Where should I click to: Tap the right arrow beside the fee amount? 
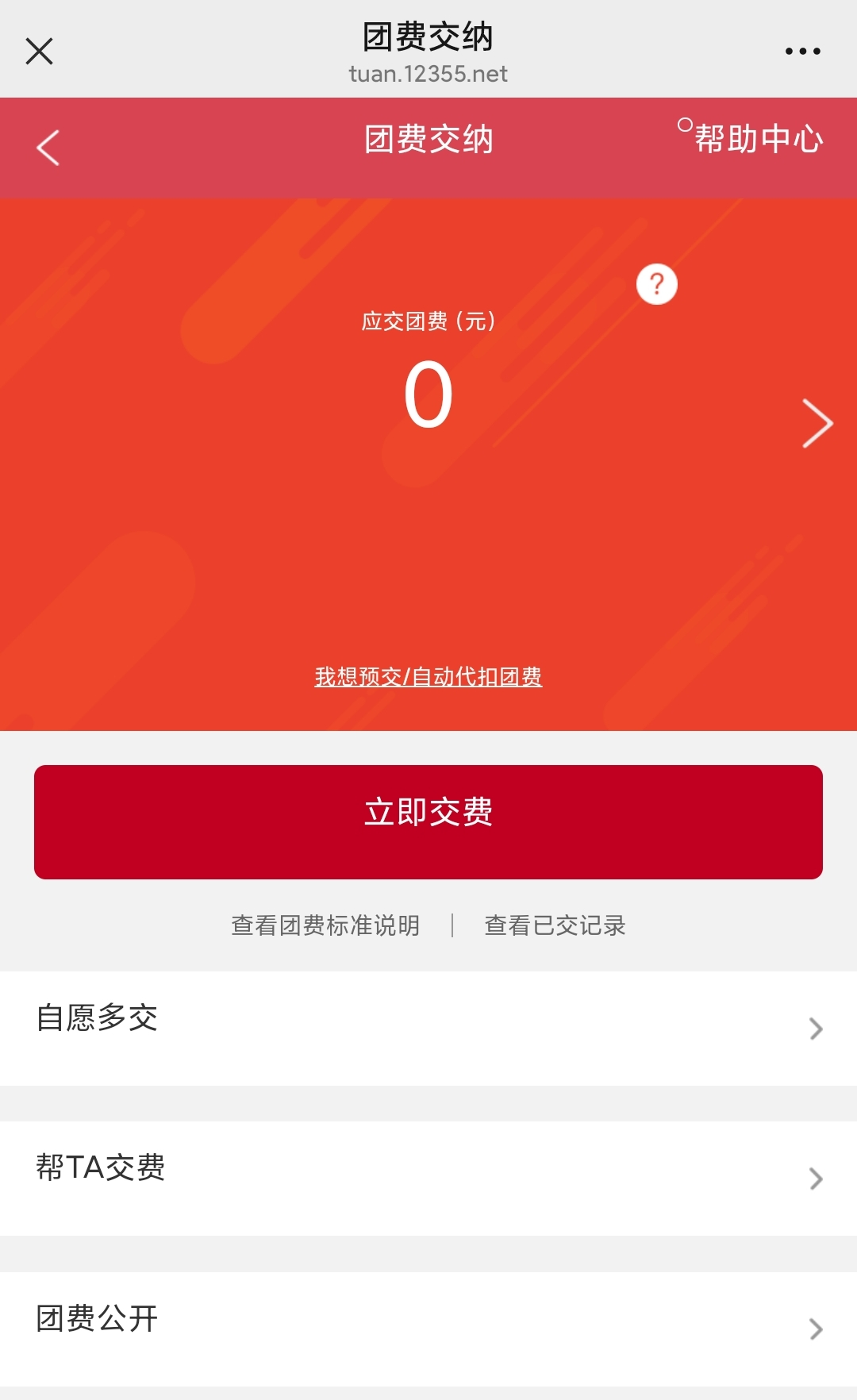tap(816, 425)
